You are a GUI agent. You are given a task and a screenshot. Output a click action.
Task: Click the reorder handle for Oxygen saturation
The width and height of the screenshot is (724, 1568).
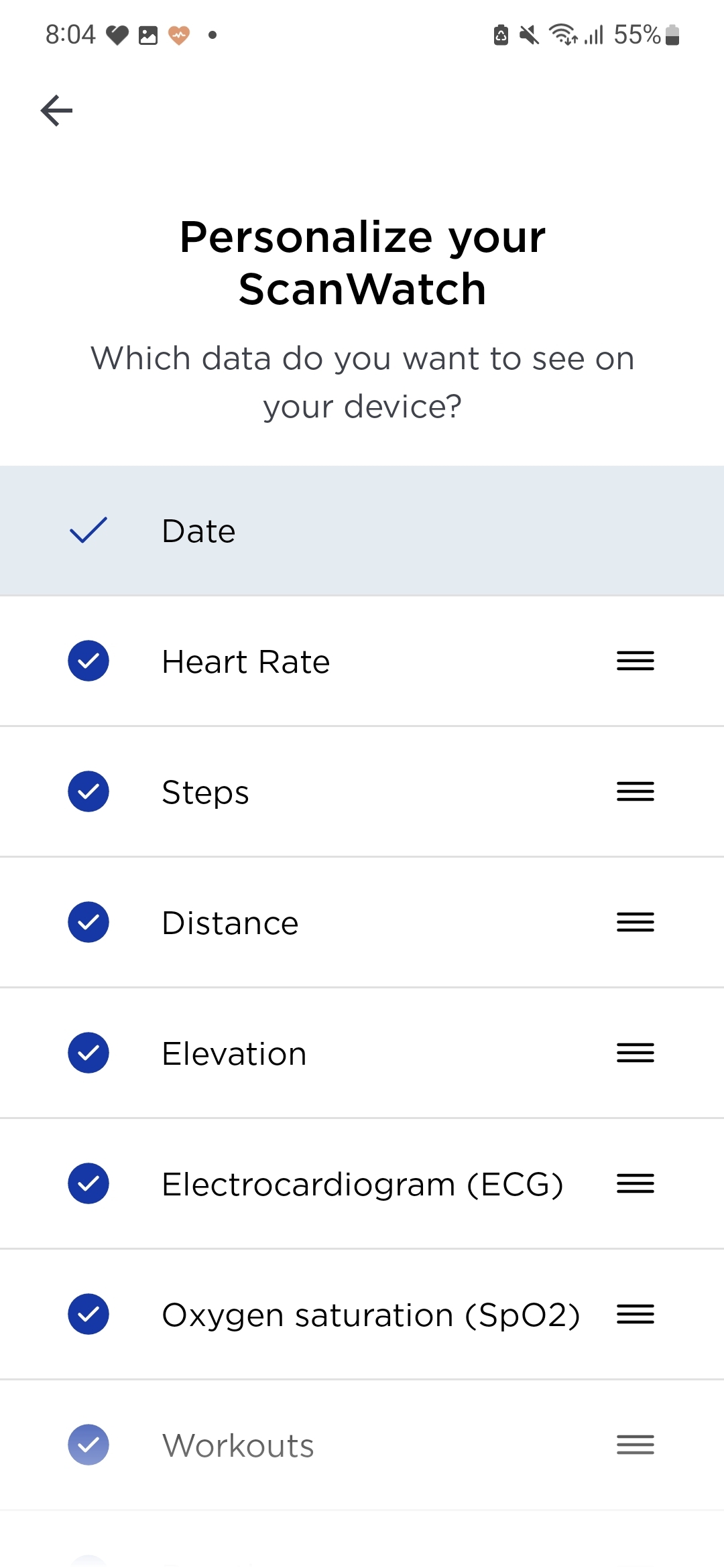click(x=633, y=1314)
